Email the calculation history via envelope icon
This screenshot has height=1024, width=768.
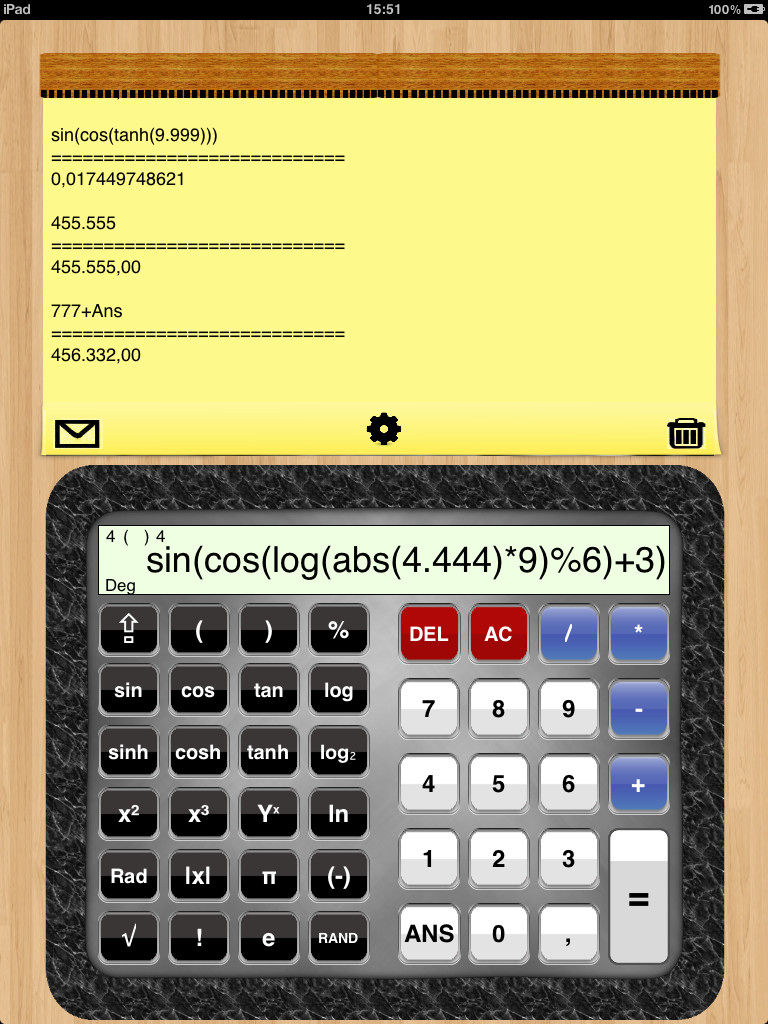77,433
